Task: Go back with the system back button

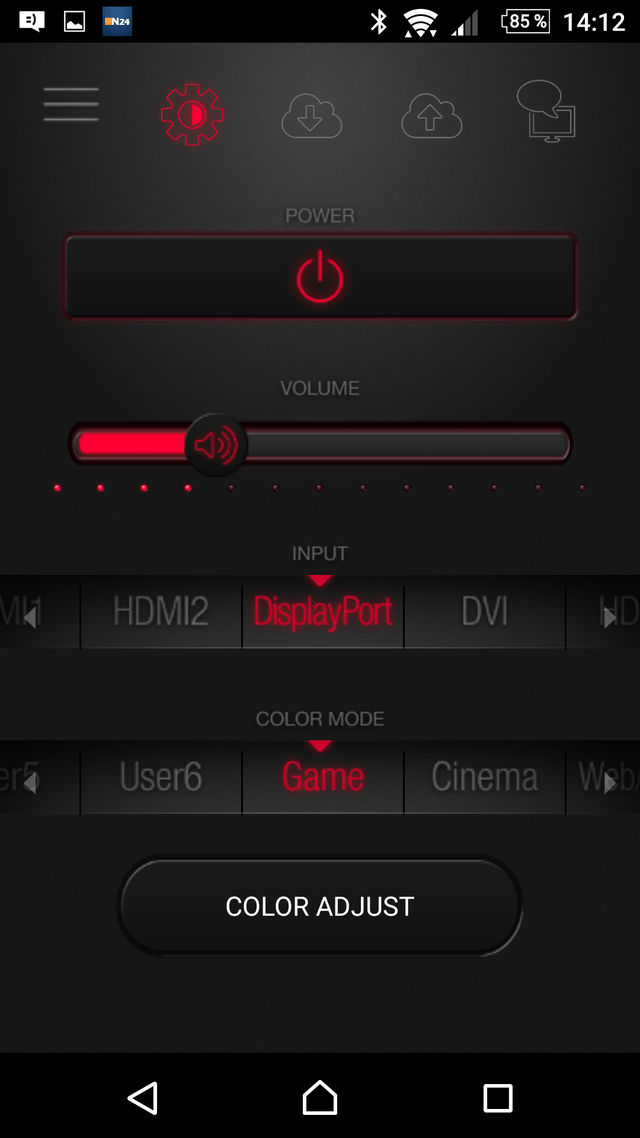Action: point(143,1097)
